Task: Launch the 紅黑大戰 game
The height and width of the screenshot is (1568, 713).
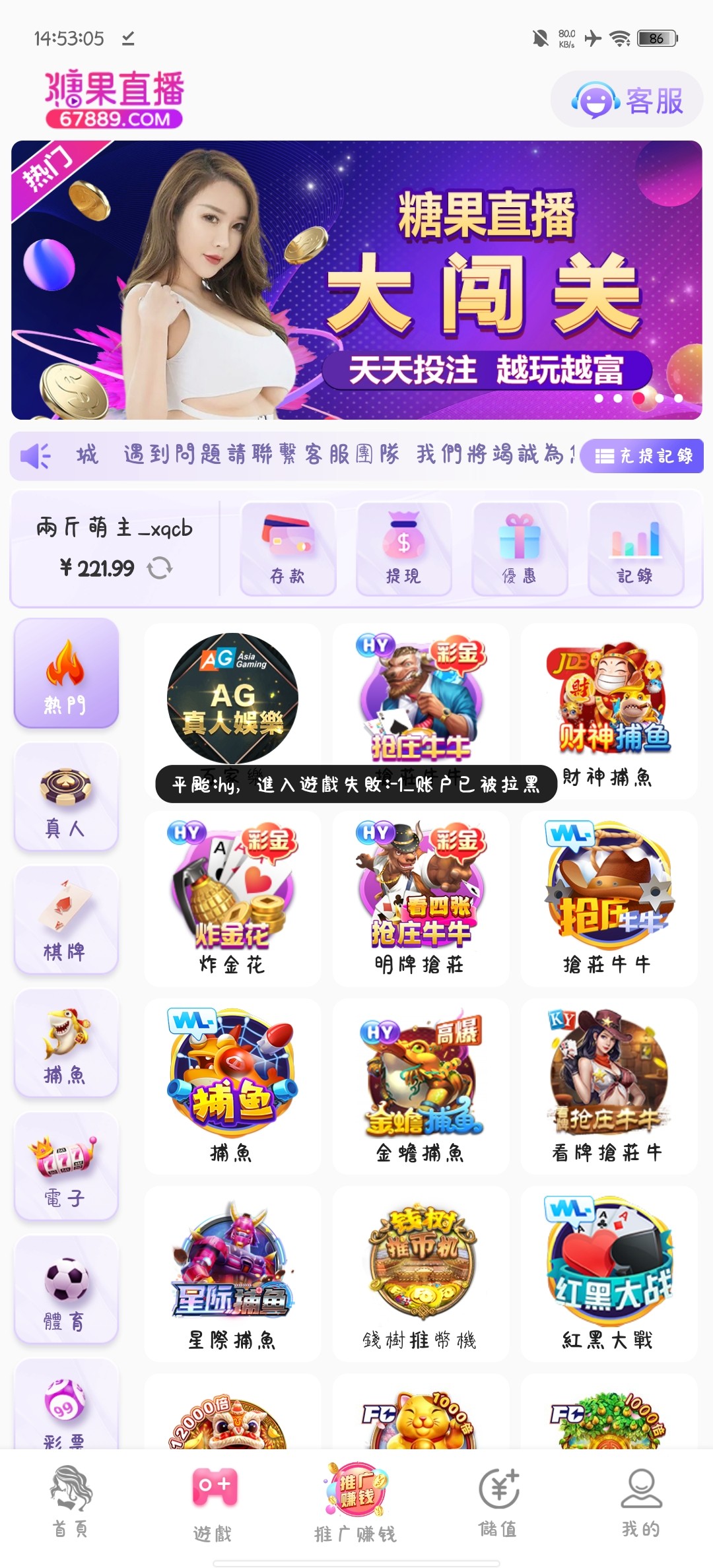Action: pyautogui.click(x=607, y=1274)
